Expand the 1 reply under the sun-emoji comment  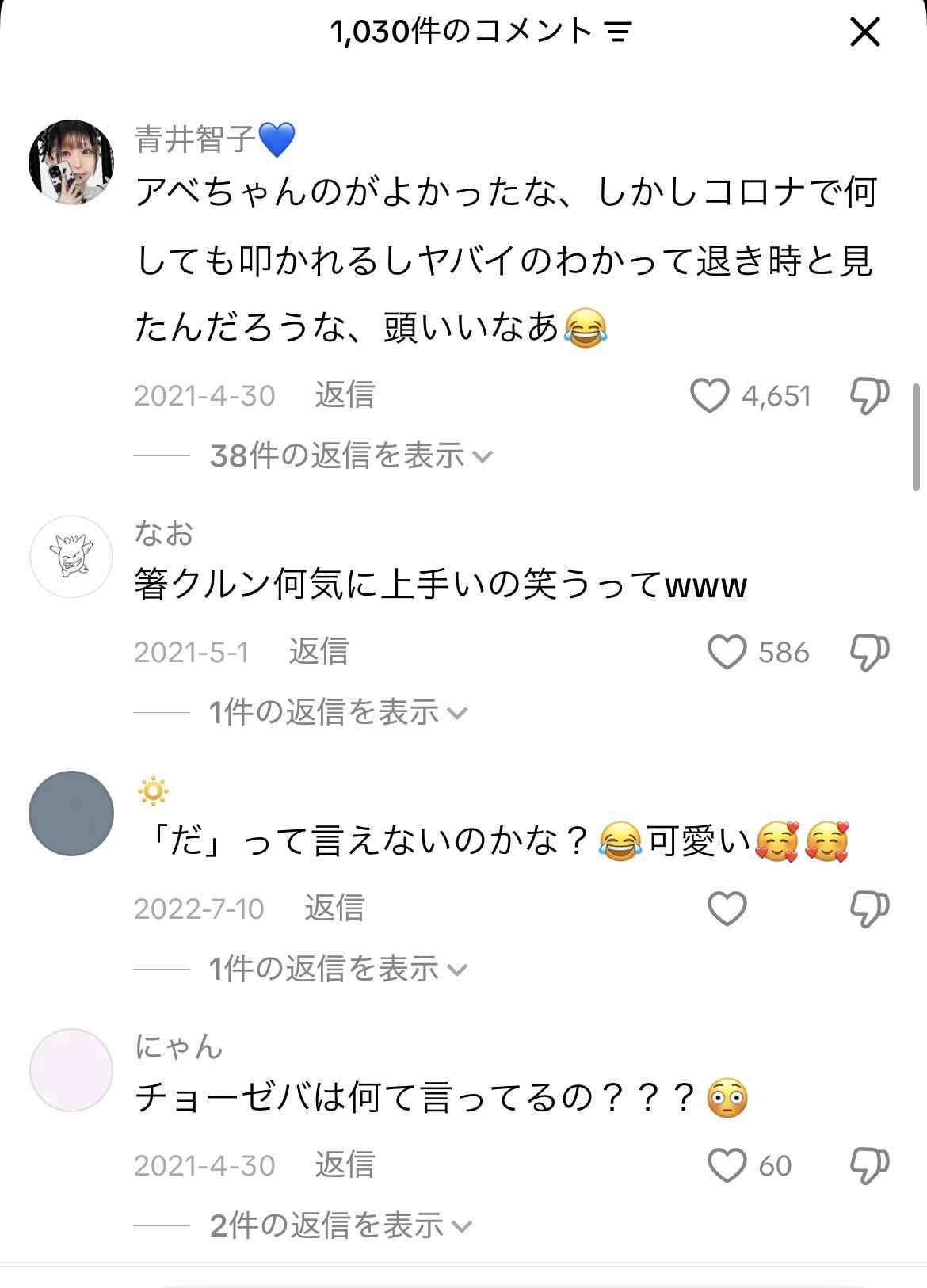pos(336,968)
